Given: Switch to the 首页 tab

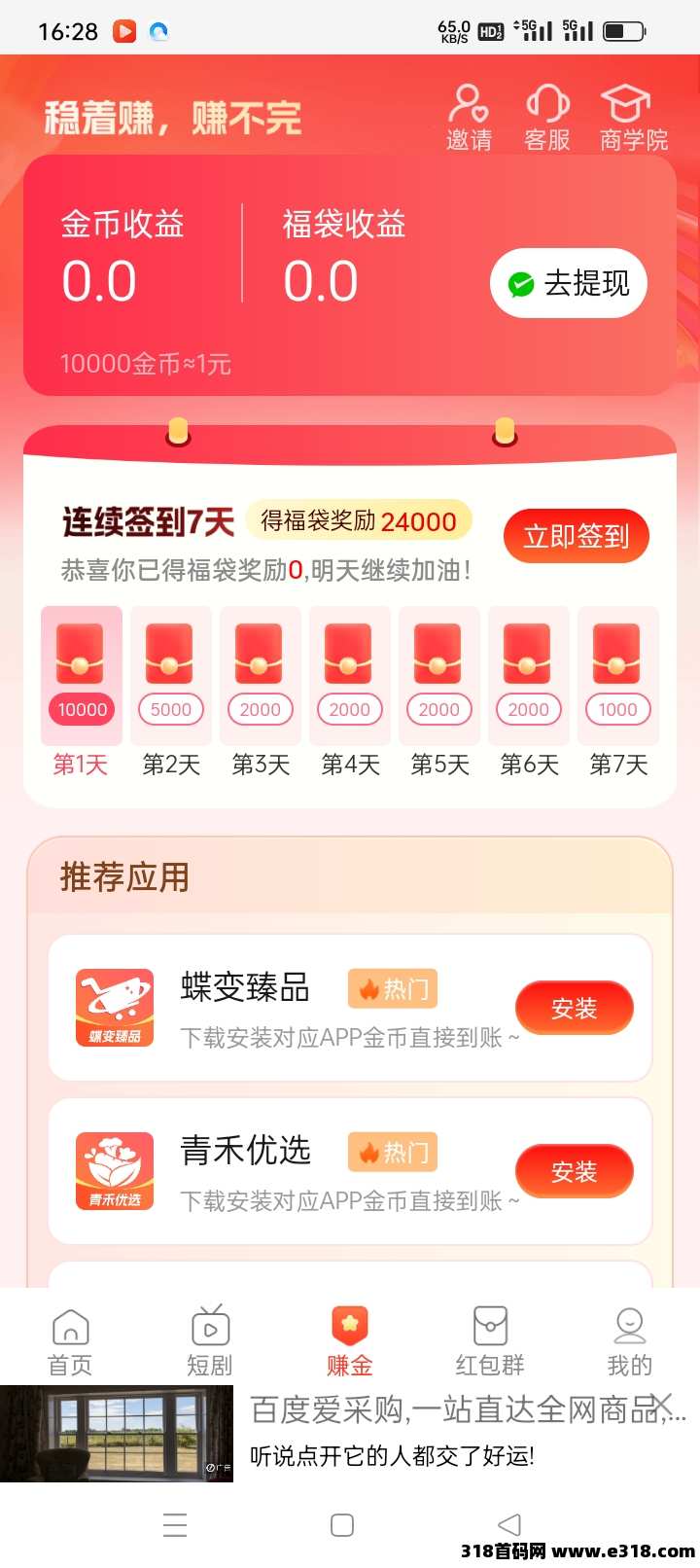Looking at the screenshot, I should (70, 1341).
